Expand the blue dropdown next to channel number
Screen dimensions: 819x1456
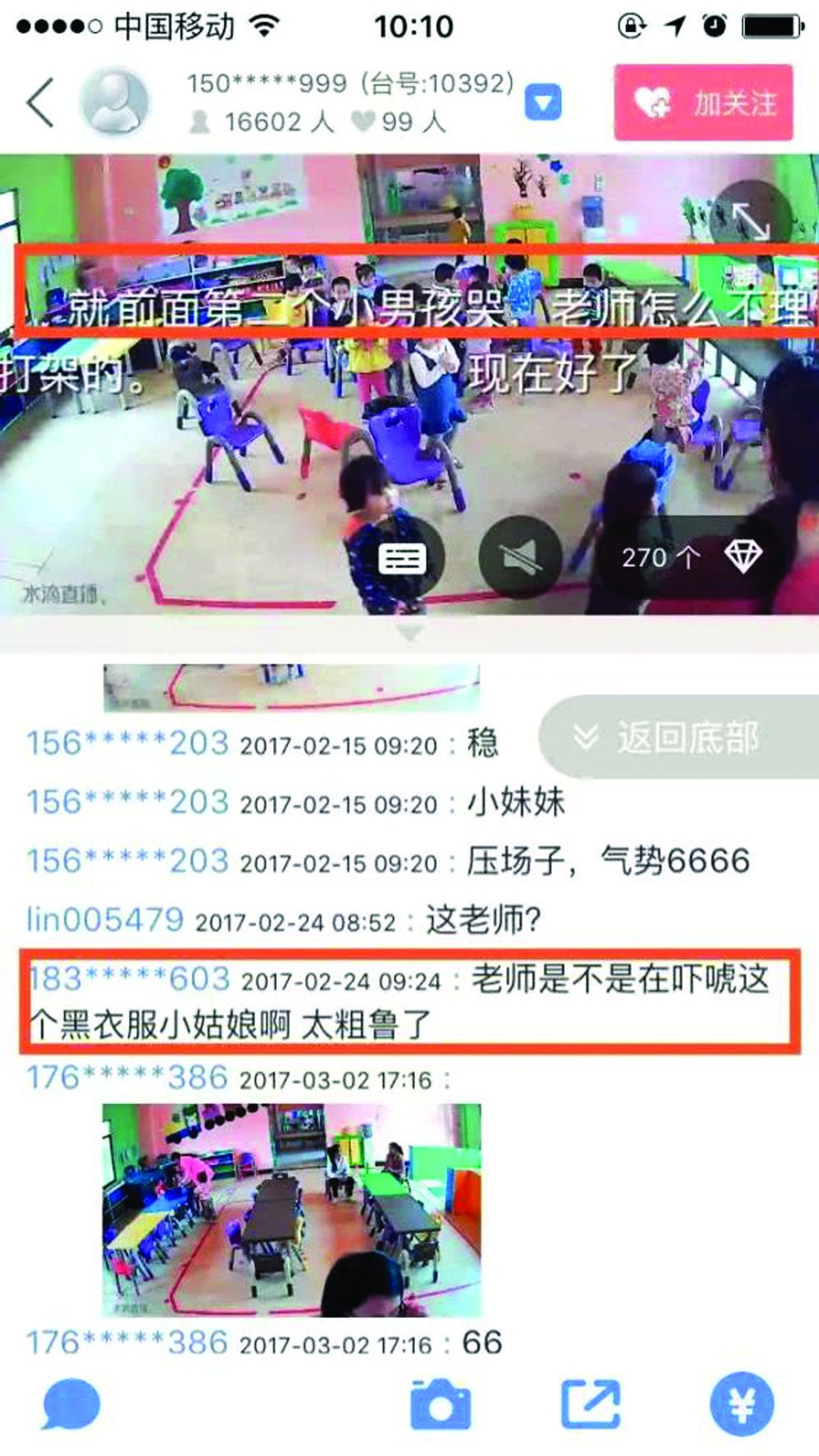click(x=543, y=103)
